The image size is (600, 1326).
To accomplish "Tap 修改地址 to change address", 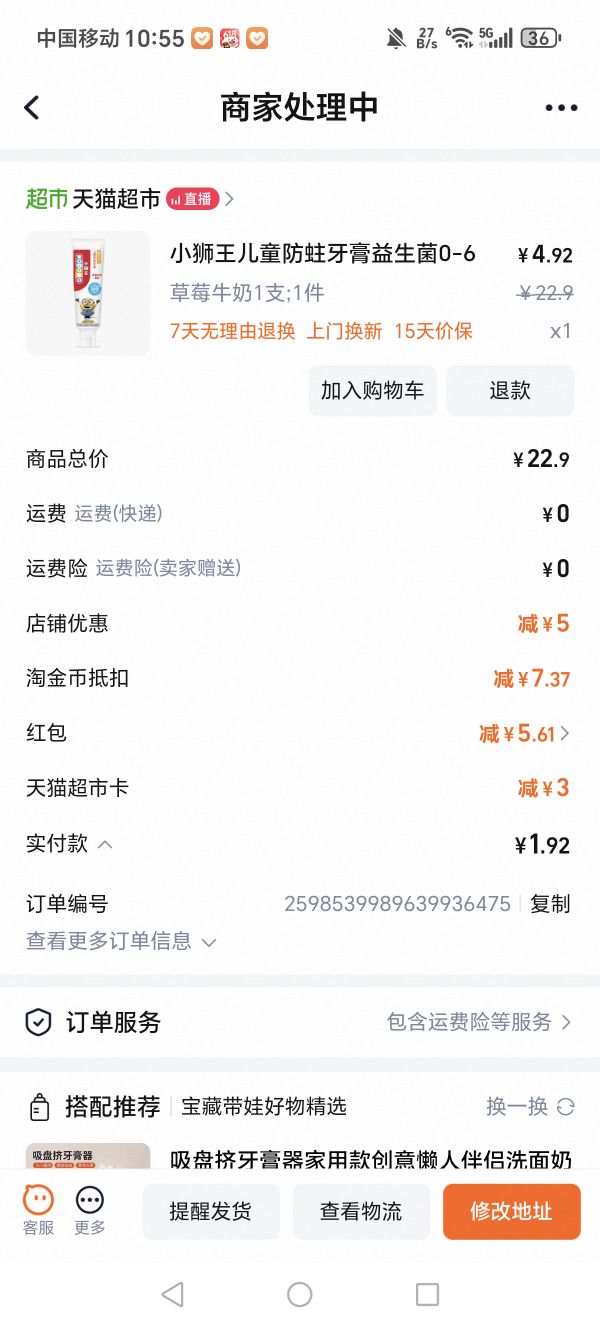I will pos(511,1212).
